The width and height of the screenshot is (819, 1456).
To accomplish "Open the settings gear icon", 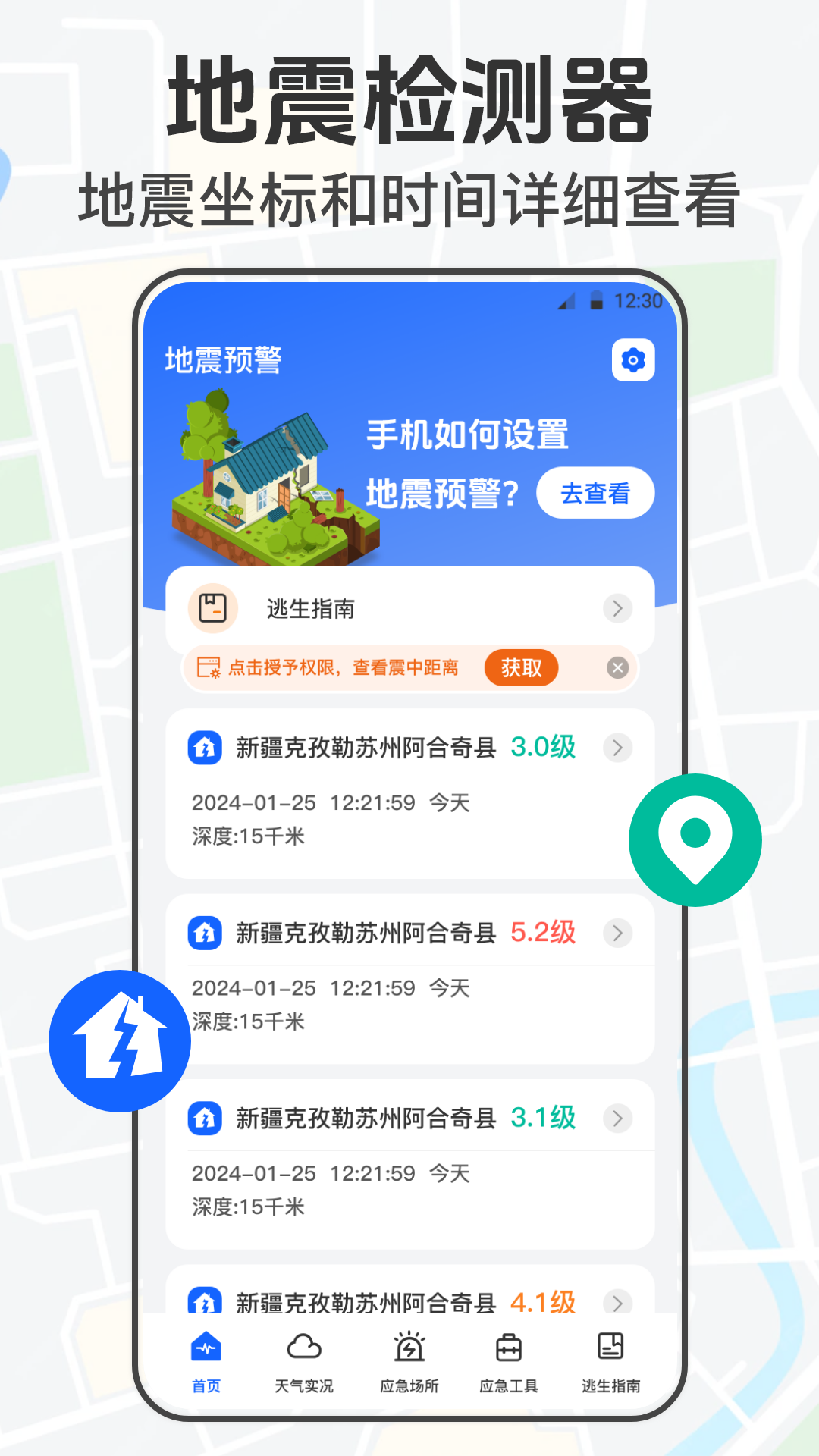I will 633,359.
